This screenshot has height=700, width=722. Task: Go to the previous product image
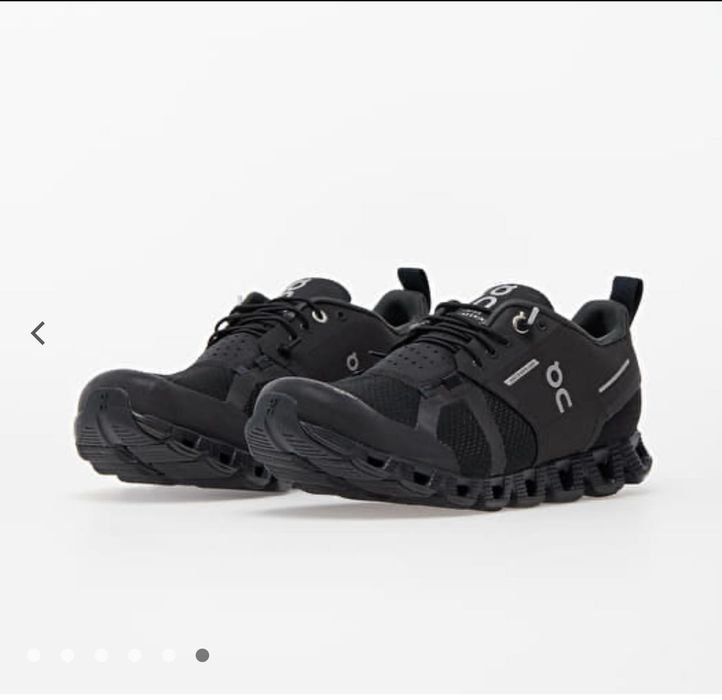coord(38,333)
